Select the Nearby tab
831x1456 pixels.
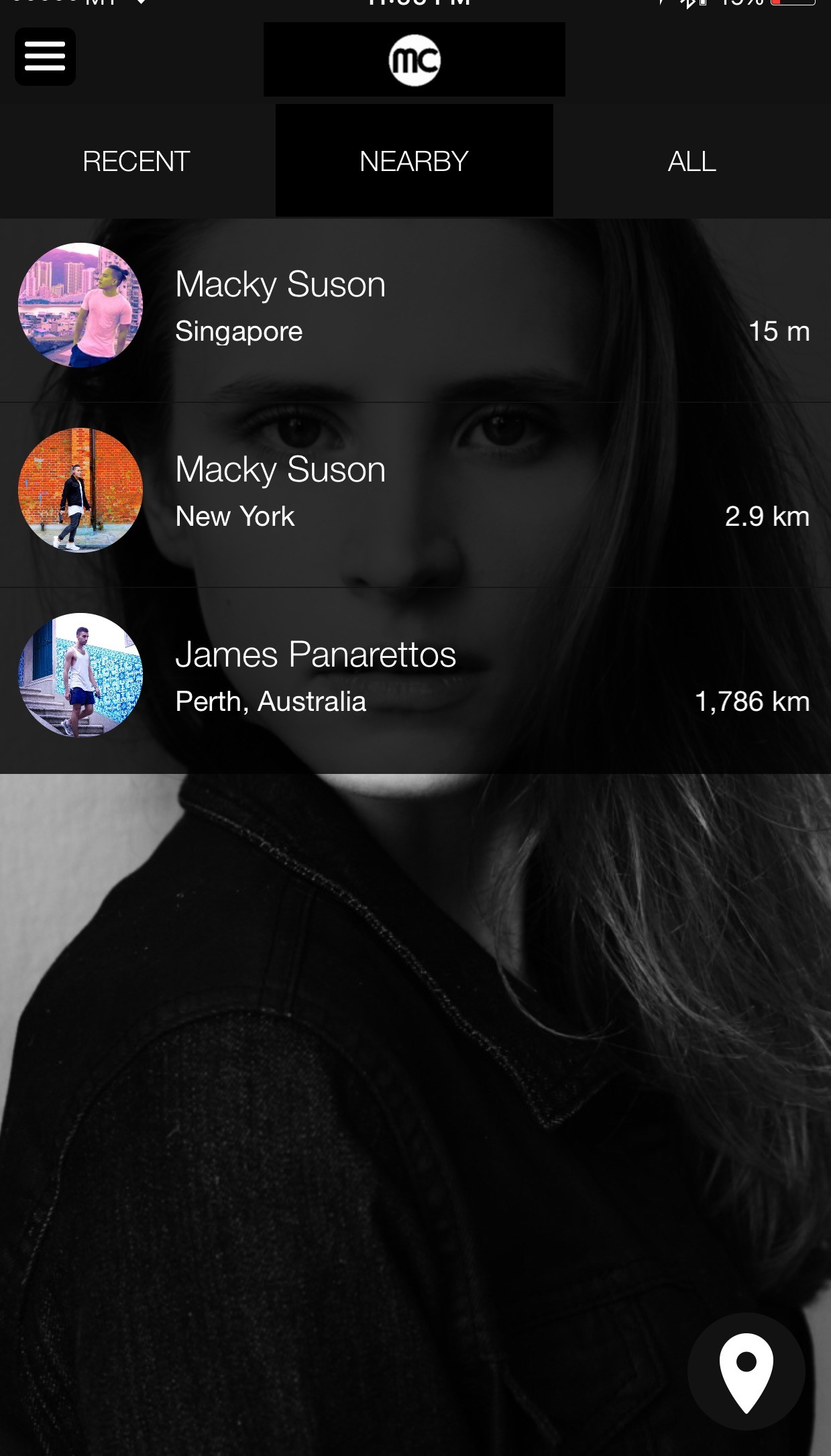click(x=414, y=161)
